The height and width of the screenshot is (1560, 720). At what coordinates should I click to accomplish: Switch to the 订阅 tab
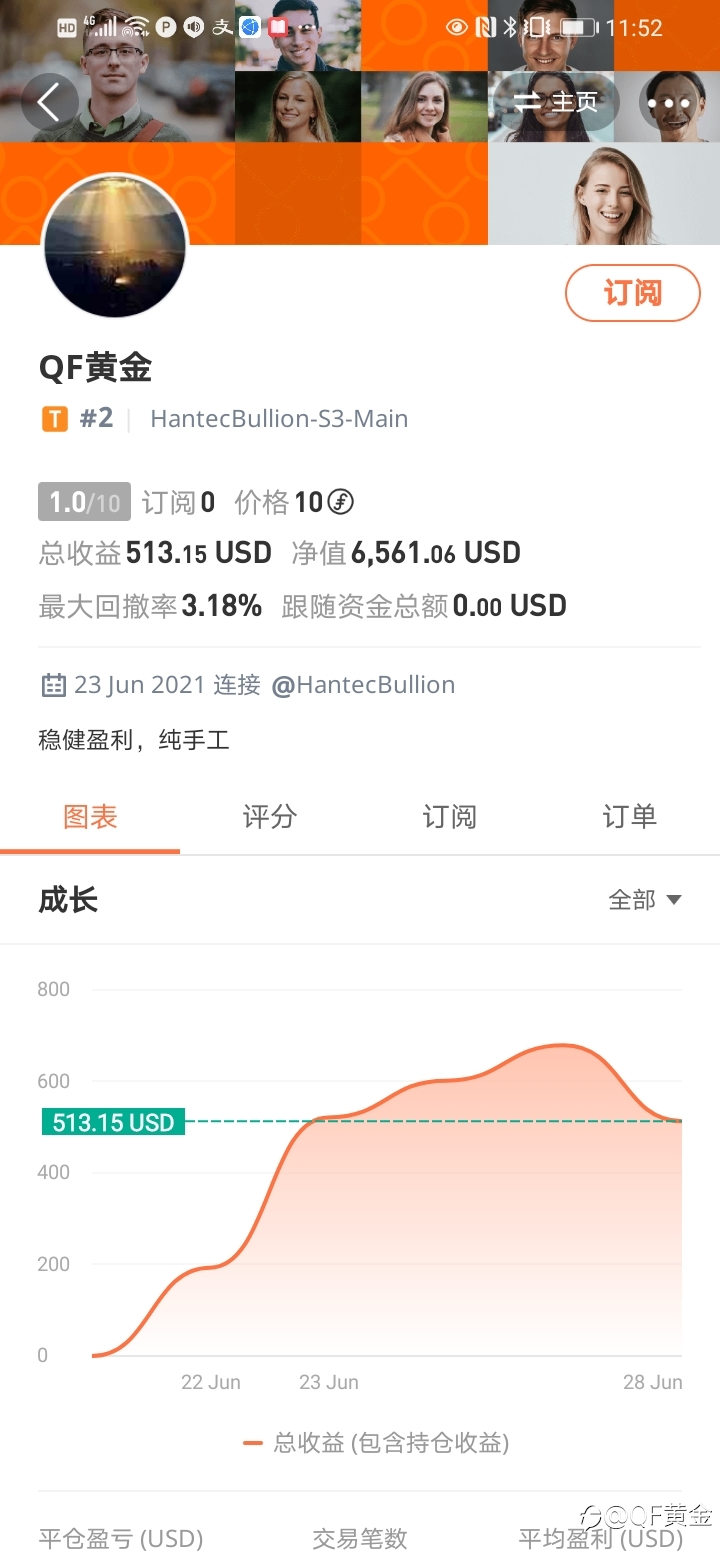[449, 817]
